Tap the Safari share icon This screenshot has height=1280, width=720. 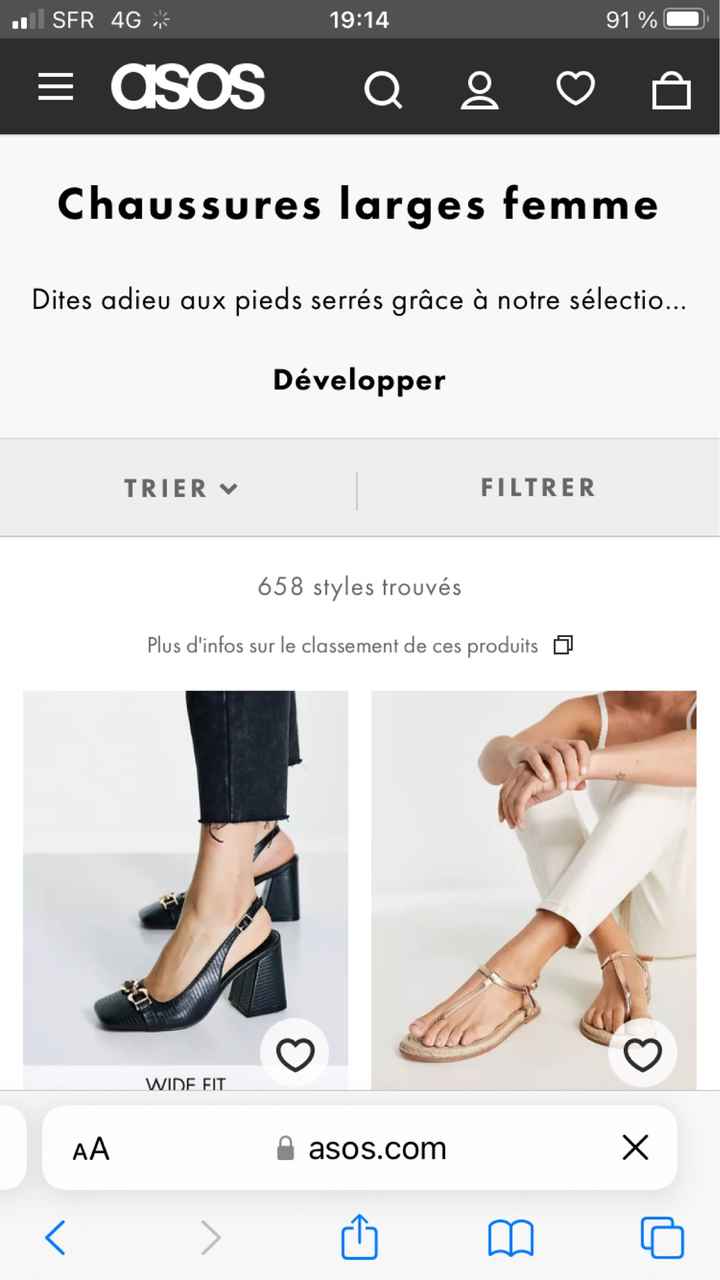pyautogui.click(x=359, y=1237)
